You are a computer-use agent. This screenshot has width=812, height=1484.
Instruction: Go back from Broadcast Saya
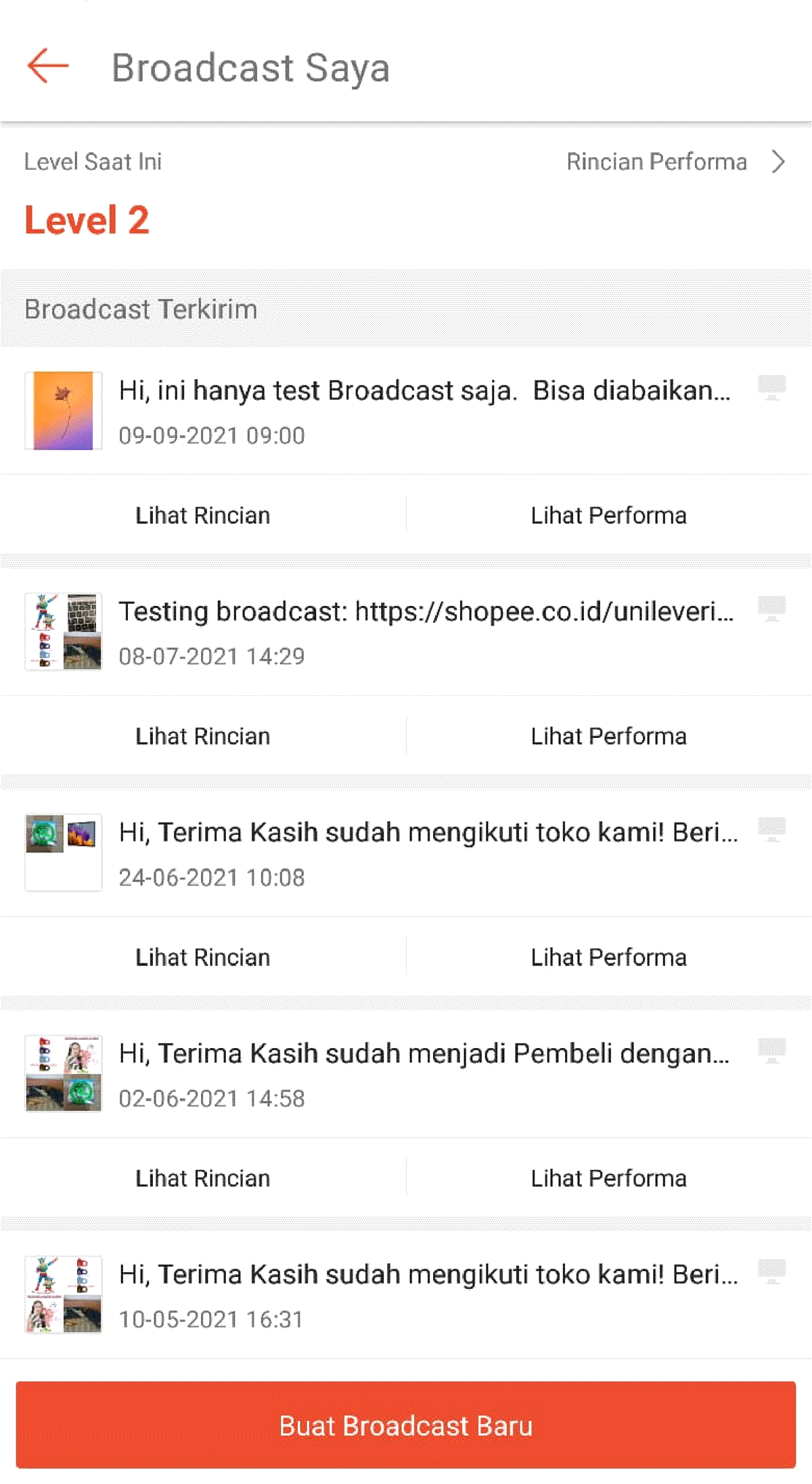point(48,66)
